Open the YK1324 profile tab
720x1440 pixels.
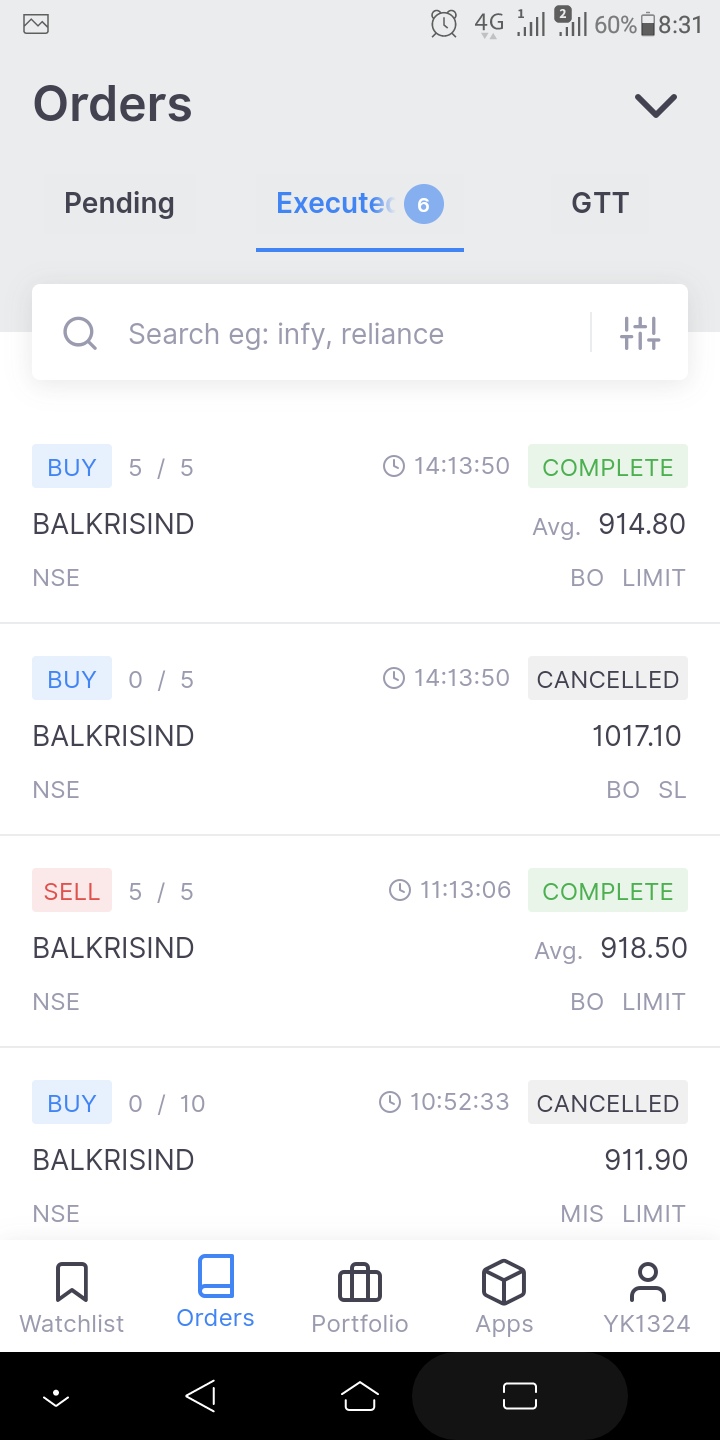(647, 1297)
